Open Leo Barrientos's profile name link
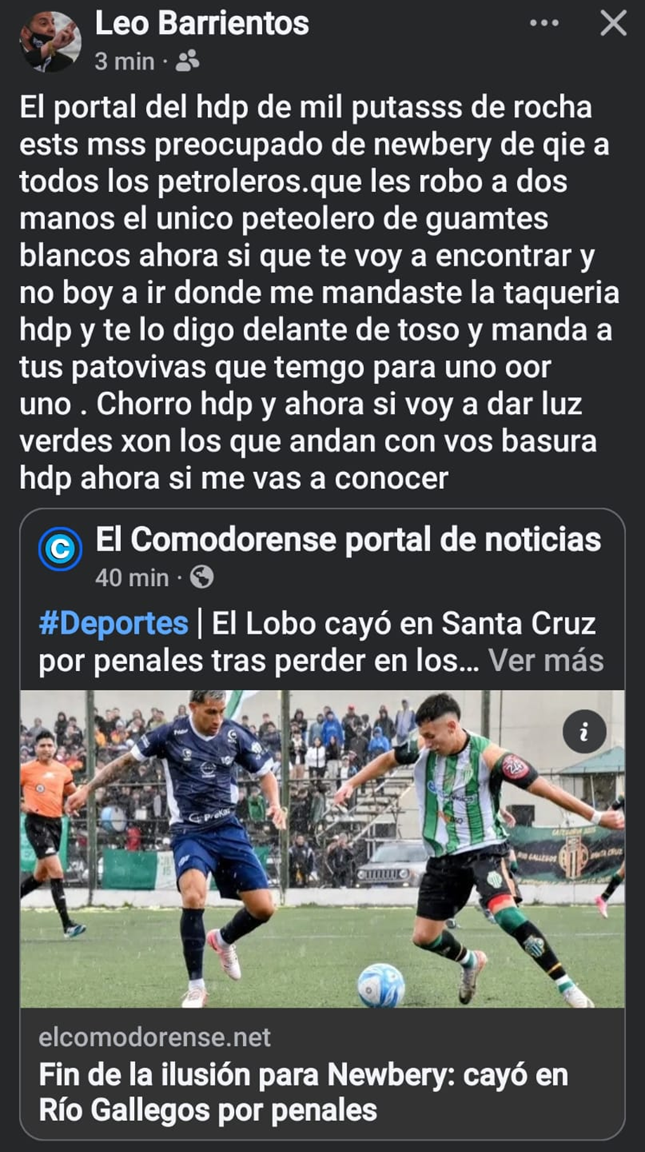 tap(201, 24)
